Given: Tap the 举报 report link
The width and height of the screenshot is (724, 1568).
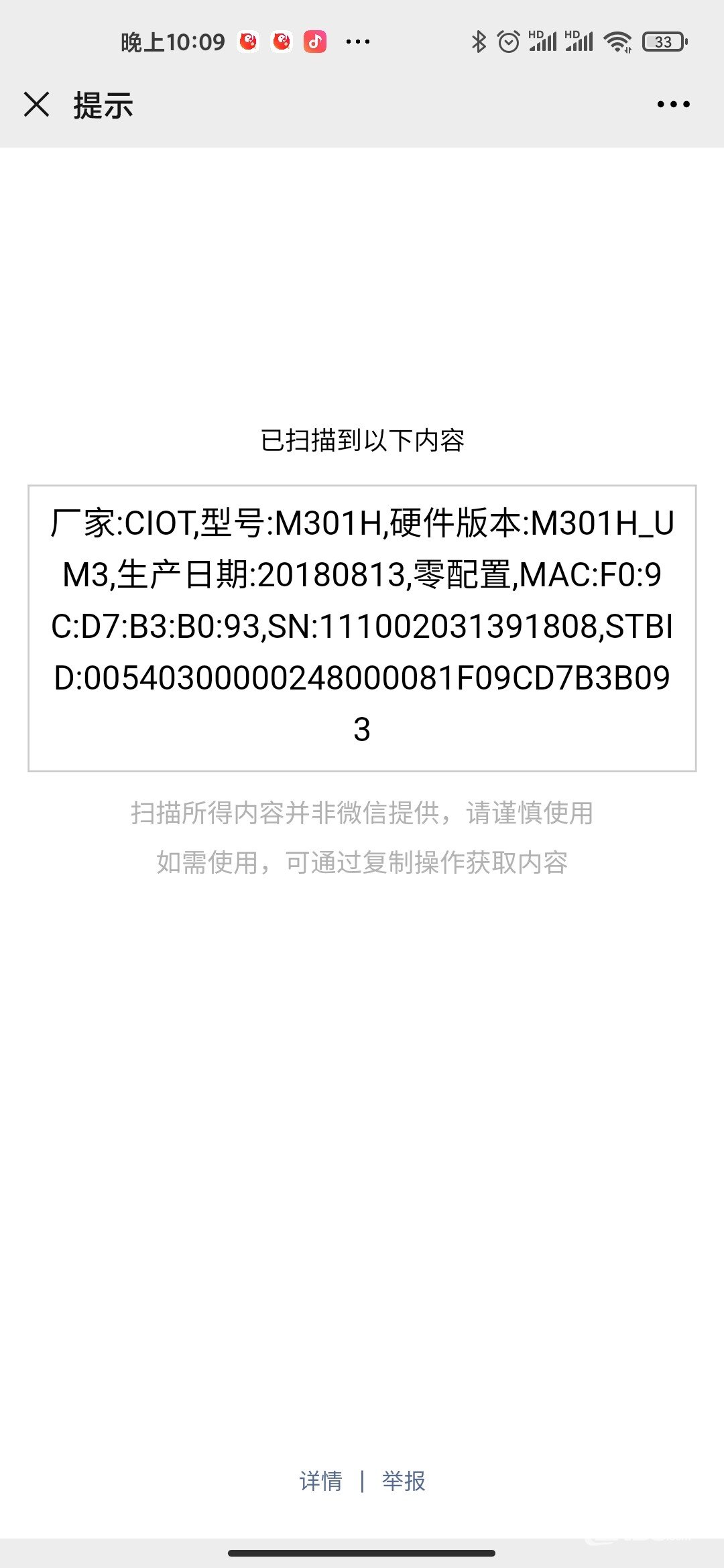Looking at the screenshot, I should 404,1481.
